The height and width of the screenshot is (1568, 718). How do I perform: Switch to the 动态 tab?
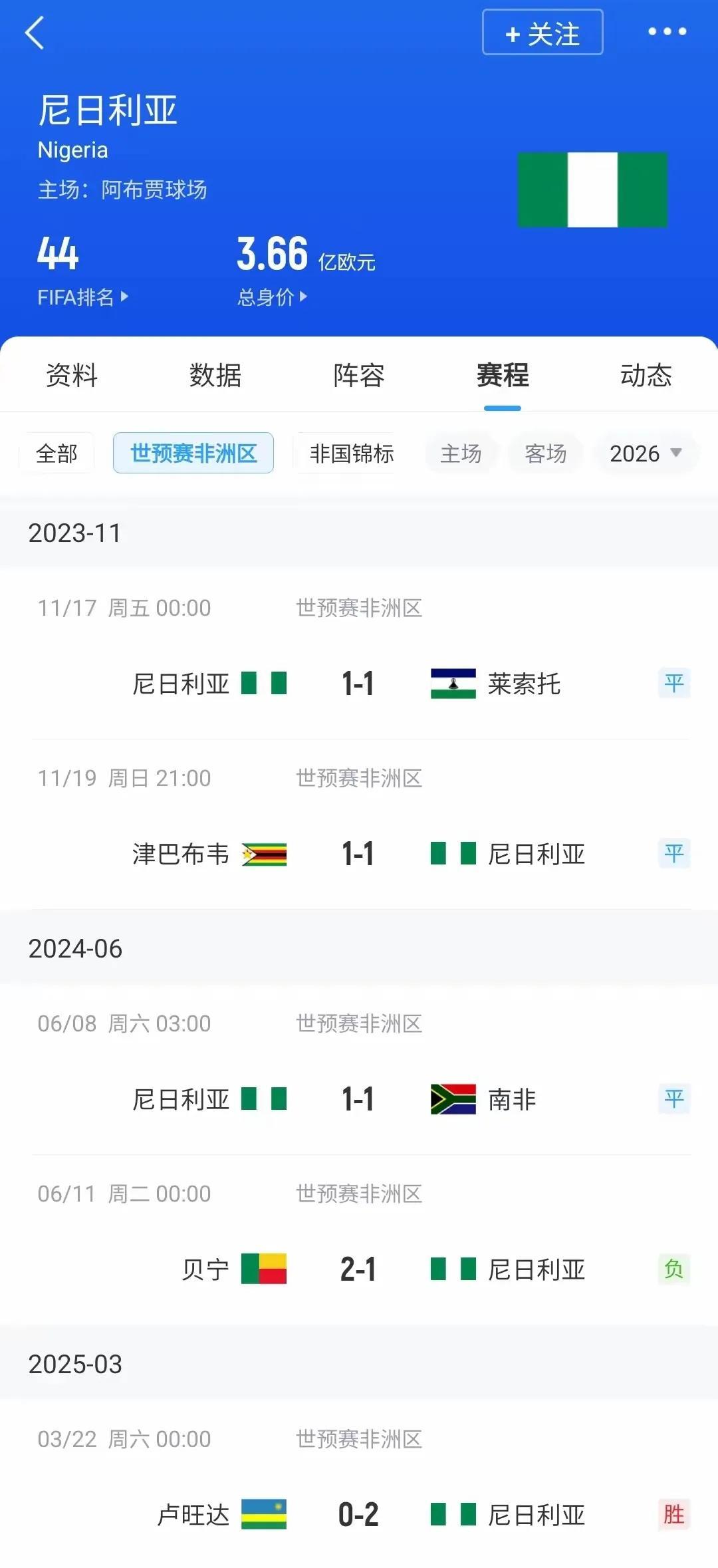click(646, 375)
